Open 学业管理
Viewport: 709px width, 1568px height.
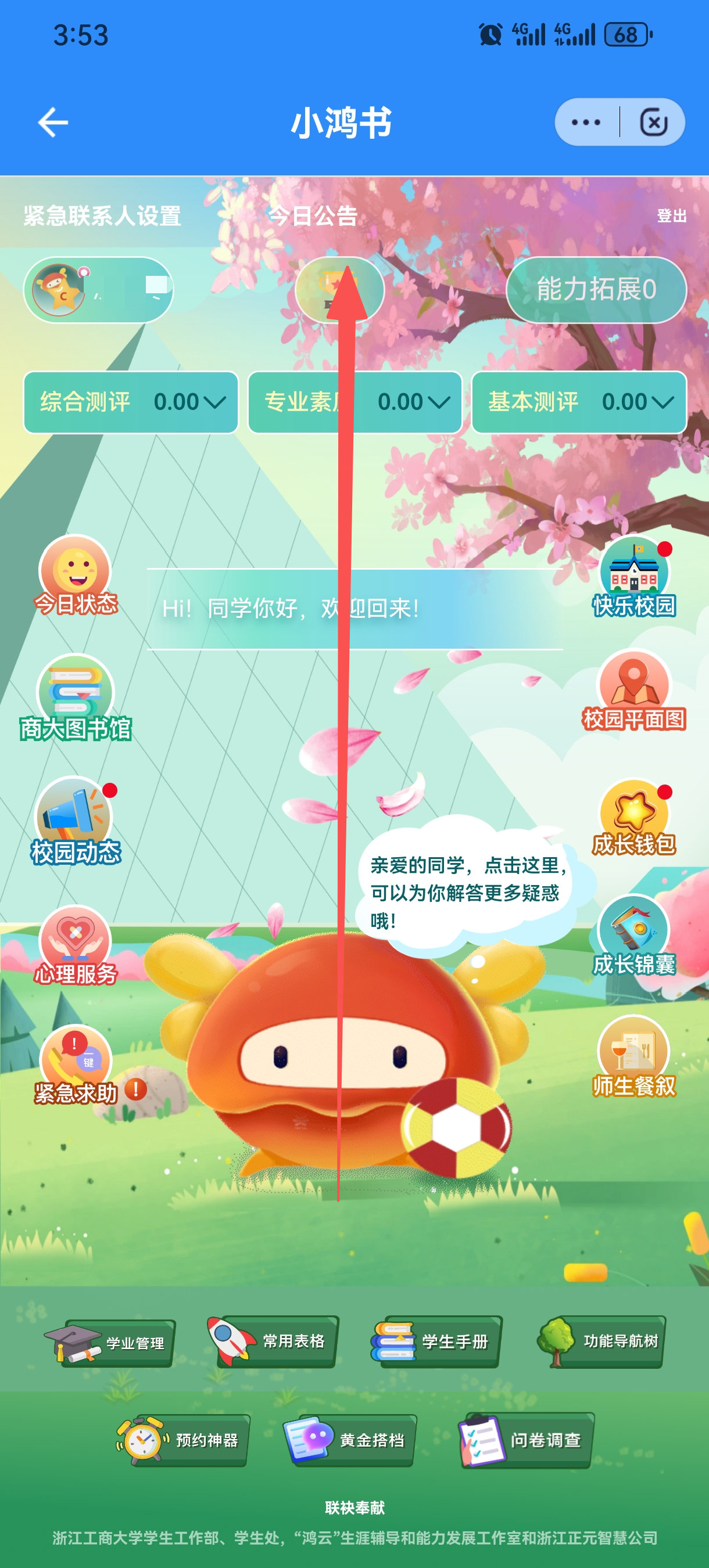[x=111, y=1342]
